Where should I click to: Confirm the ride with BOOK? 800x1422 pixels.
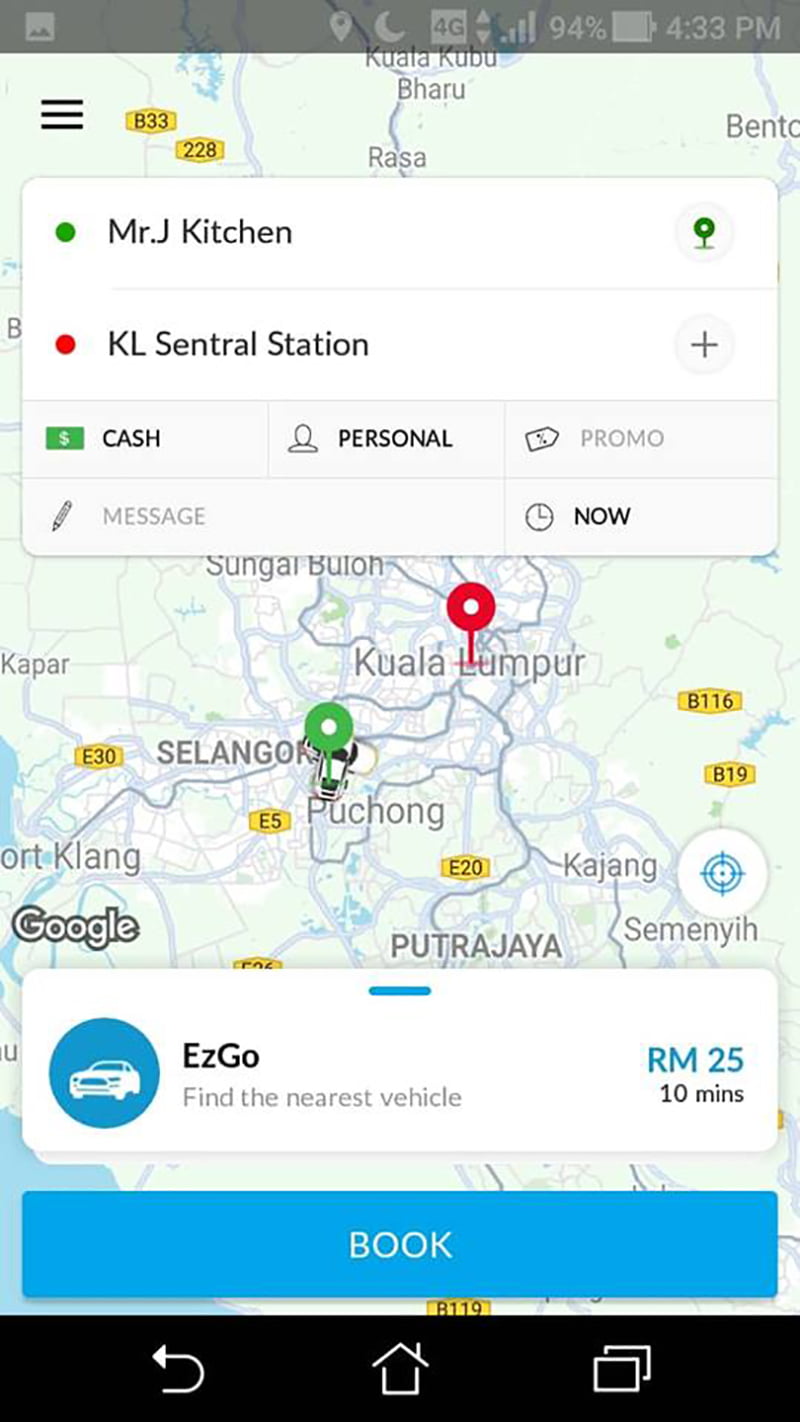(400, 1244)
